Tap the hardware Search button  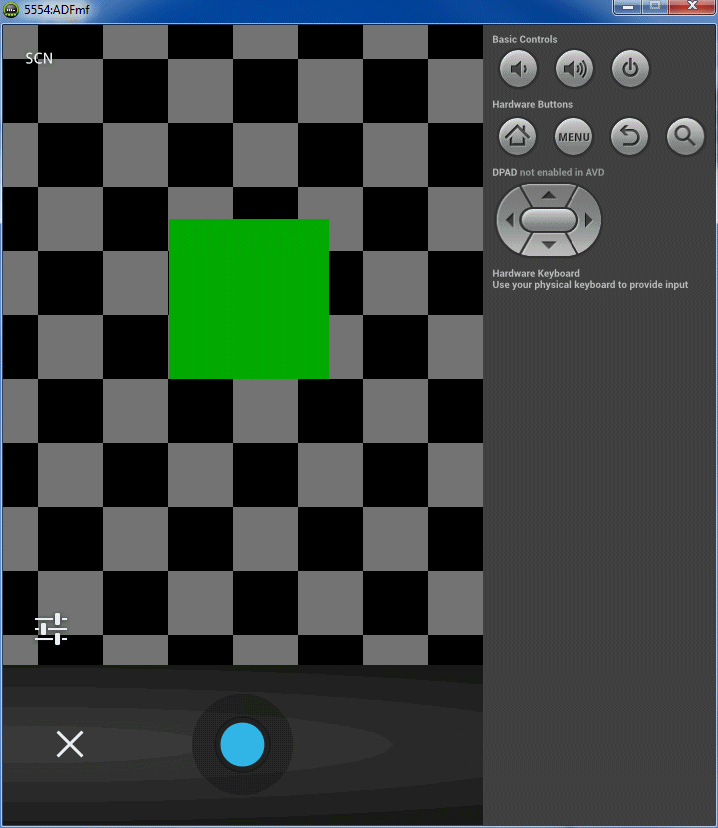pyautogui.click(x=686, y=136)
